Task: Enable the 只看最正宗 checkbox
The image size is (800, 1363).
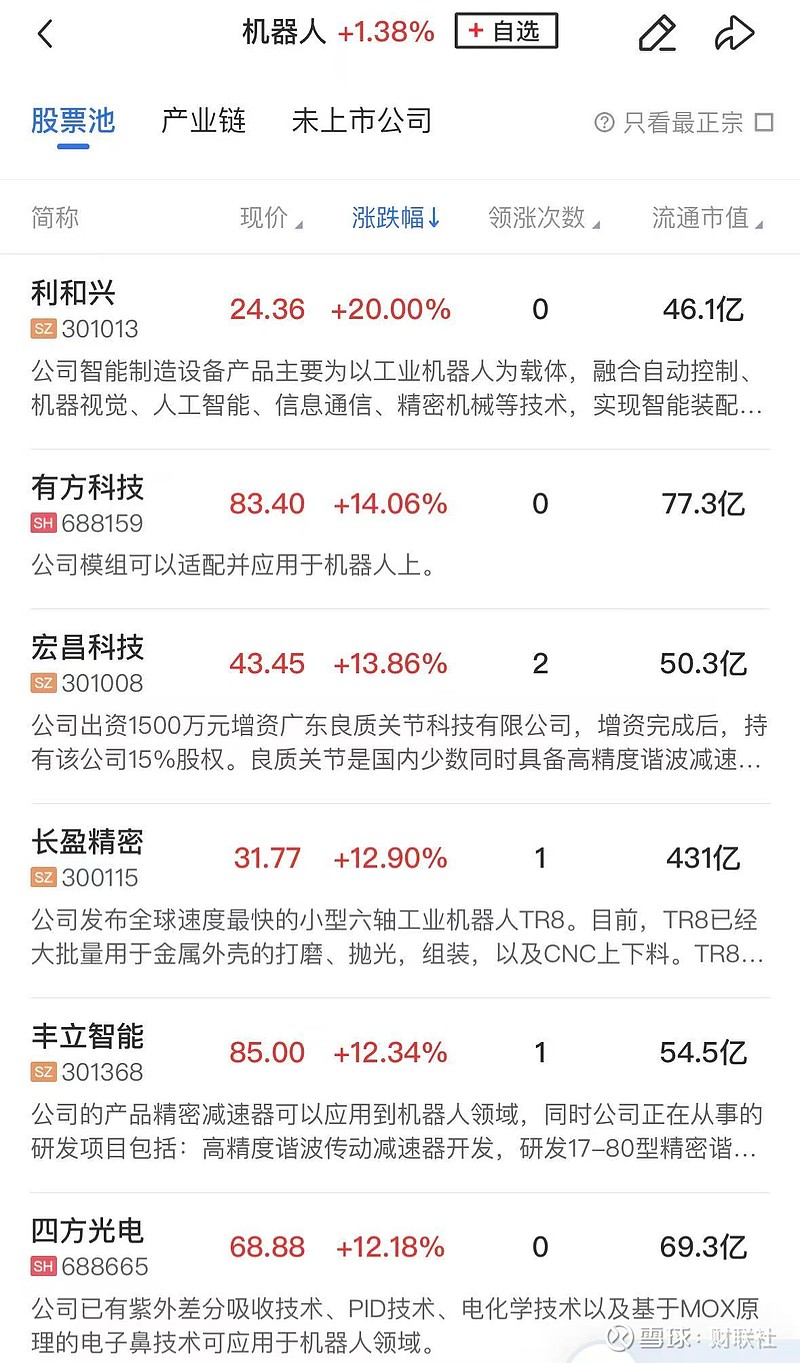Action: pos(762,120)
